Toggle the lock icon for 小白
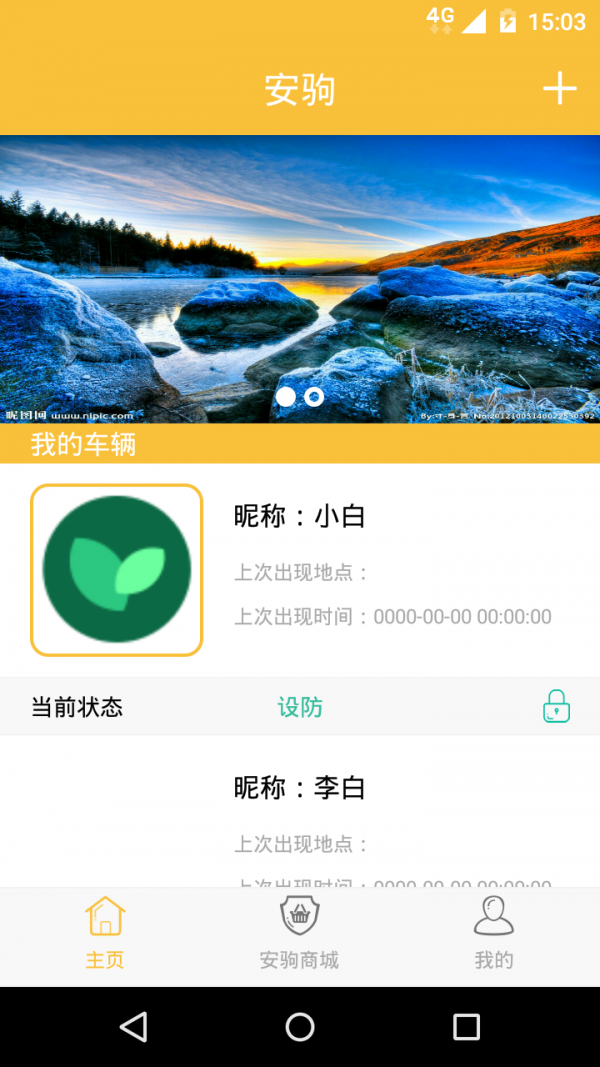The height and width of the screenshot is (1067, 600). pyautogui.click(x=556, y=707)
